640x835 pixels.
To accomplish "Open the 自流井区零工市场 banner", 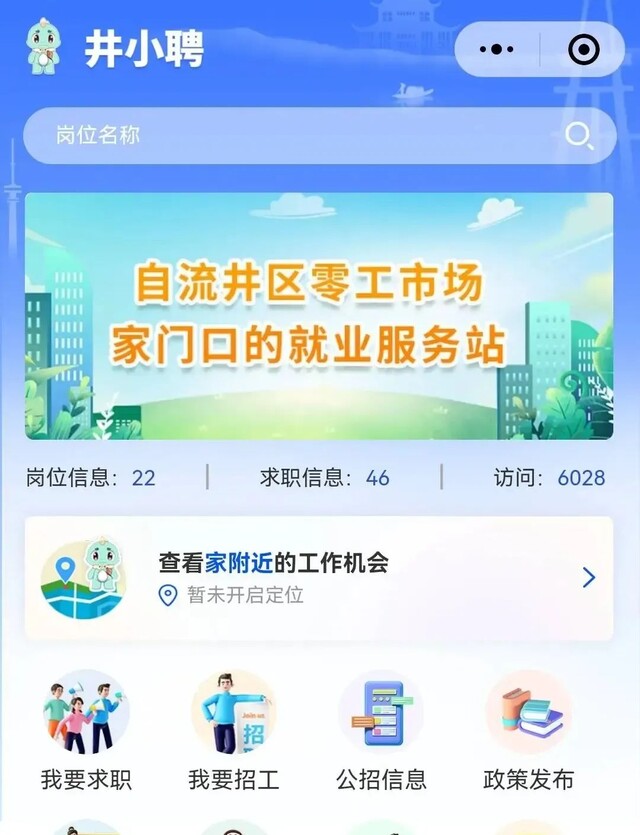I will [x=319, y=316].
